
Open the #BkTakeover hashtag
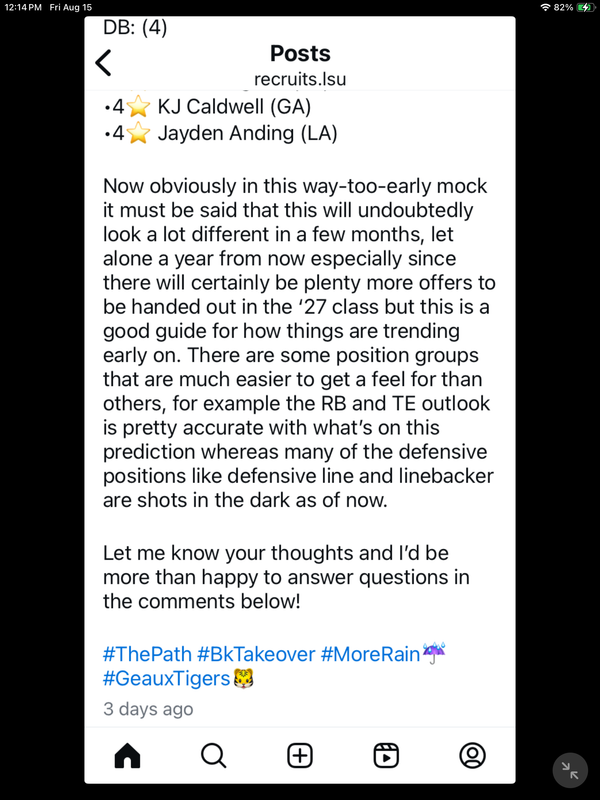[256, 654]
